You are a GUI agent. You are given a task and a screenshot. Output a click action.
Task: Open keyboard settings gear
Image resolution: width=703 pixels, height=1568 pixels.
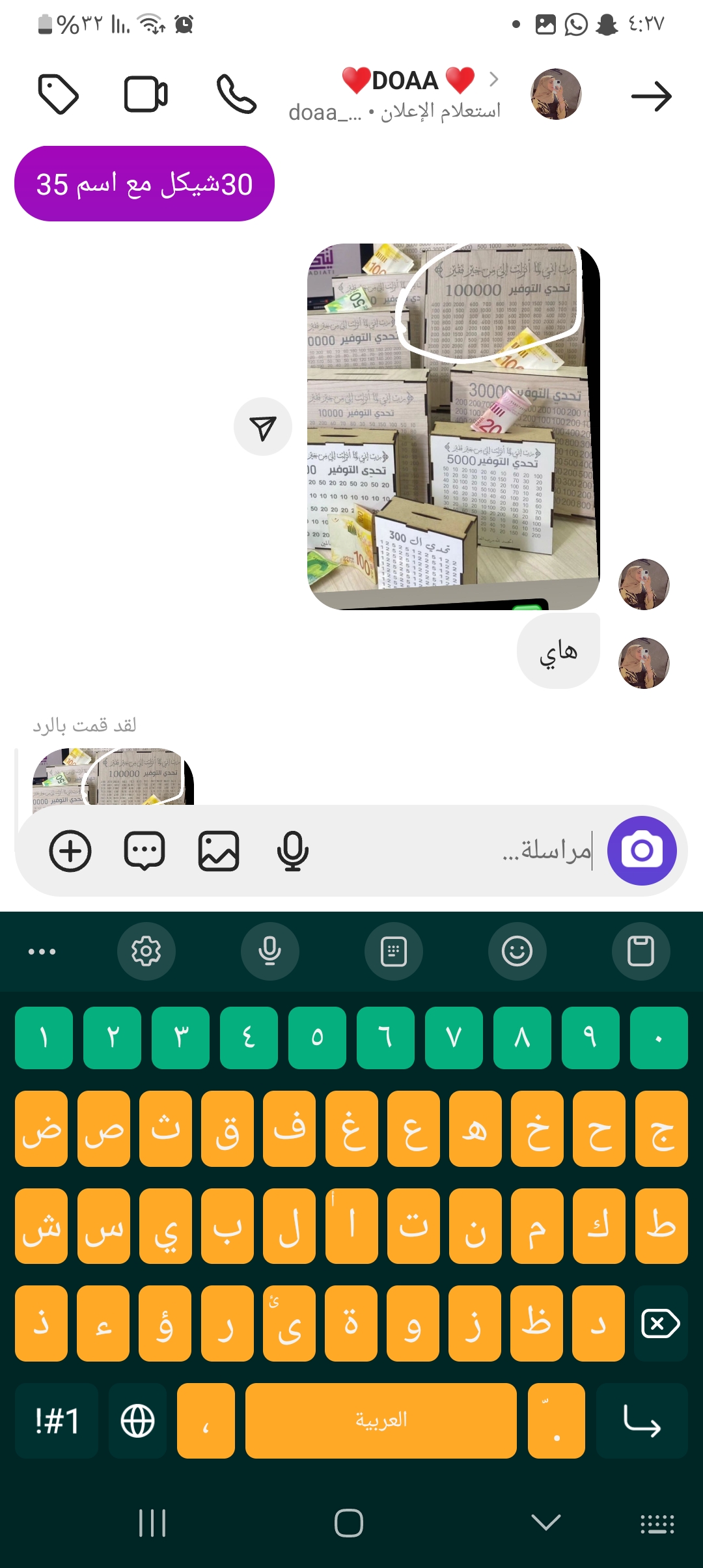(x=146, y=951)
